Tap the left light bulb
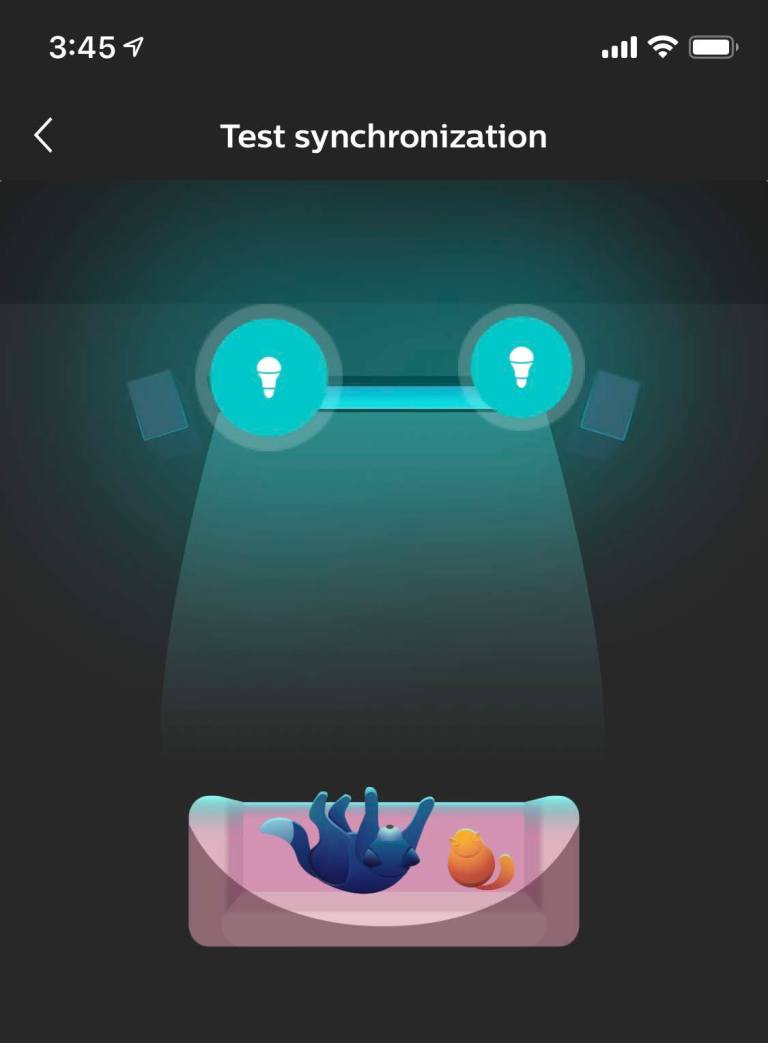 pyautogui.click(x=268, y=377)
